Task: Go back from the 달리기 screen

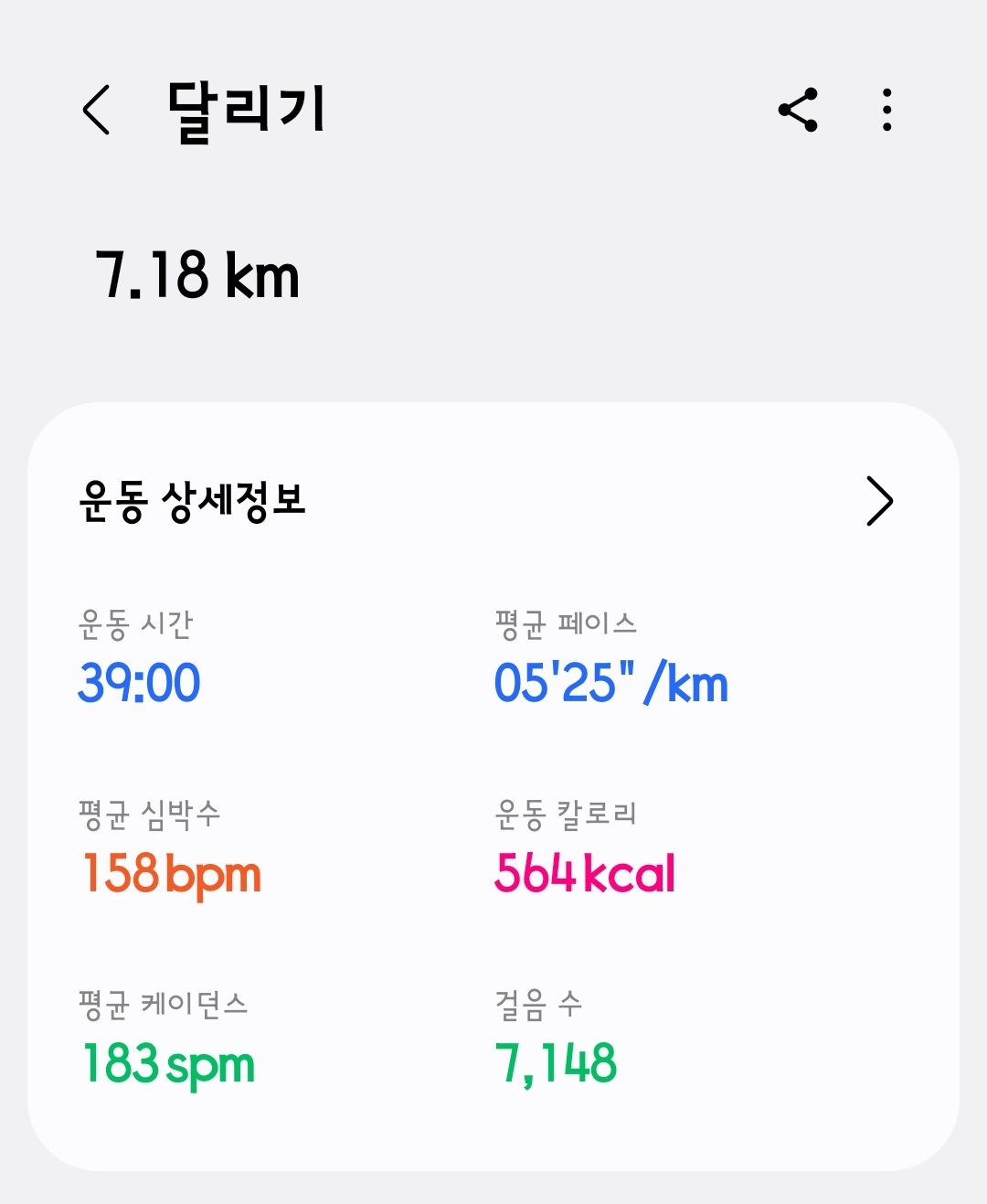Action: point(97,110)
